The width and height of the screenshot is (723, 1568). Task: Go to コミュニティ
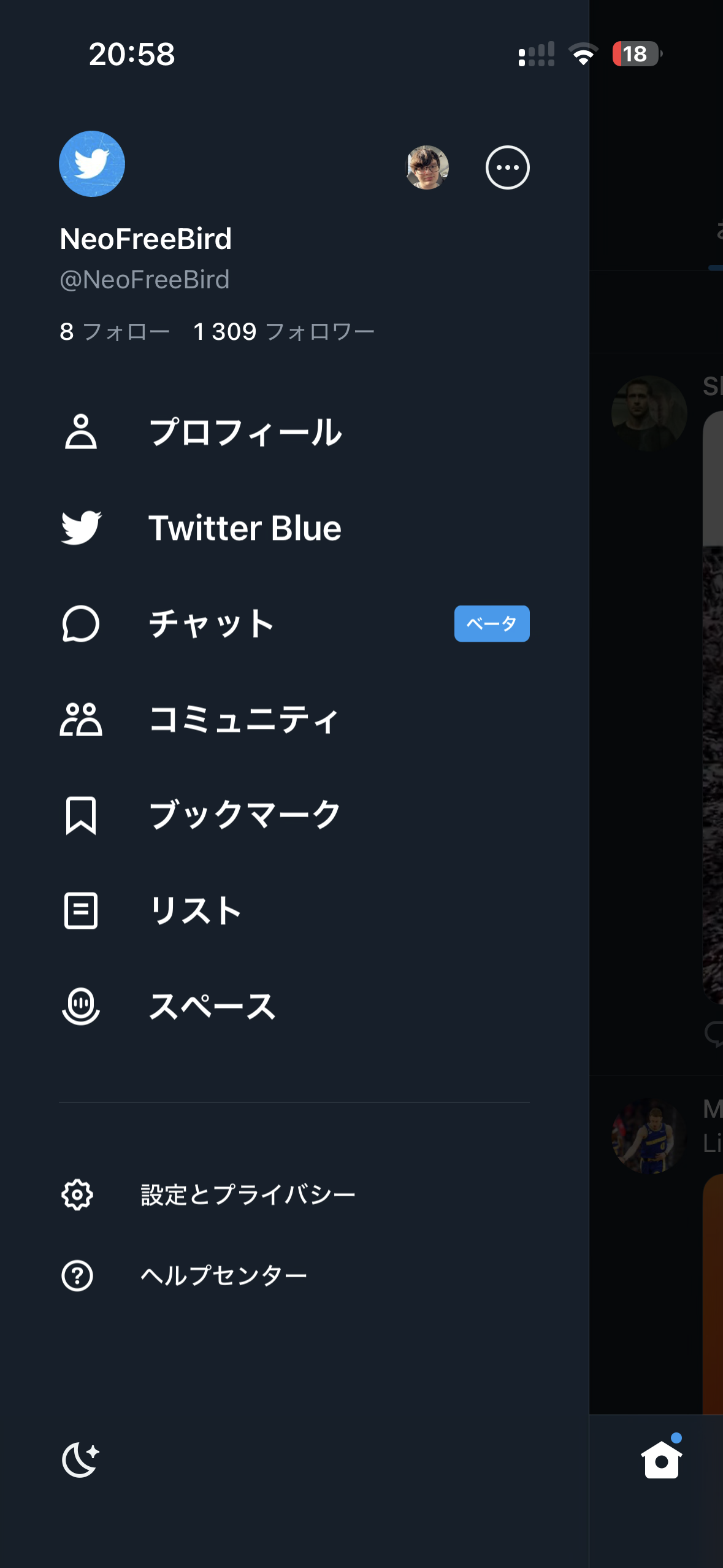pyautogui.click(x=244, y=720)
